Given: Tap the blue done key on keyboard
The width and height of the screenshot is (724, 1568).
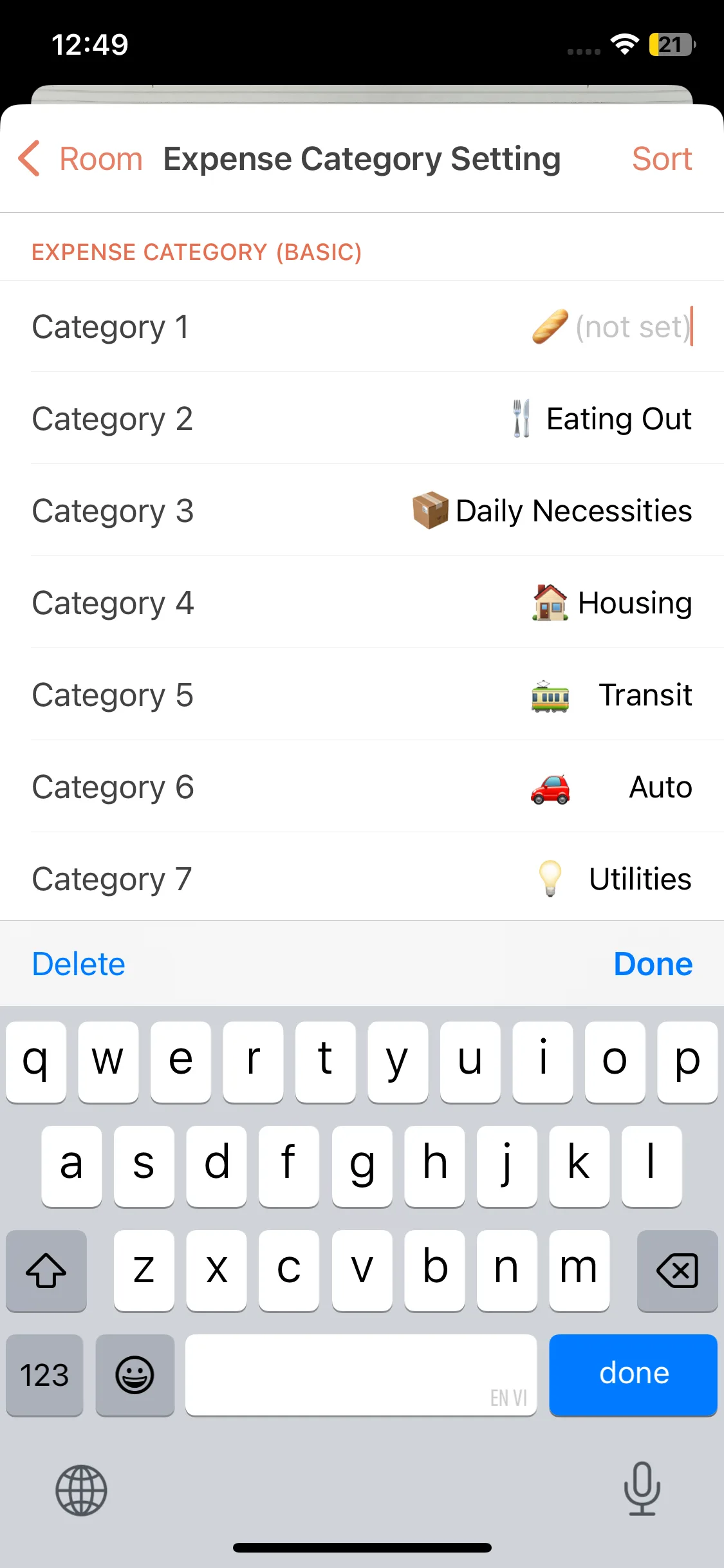Looking at the screenshot, I should coord(633,1374).
